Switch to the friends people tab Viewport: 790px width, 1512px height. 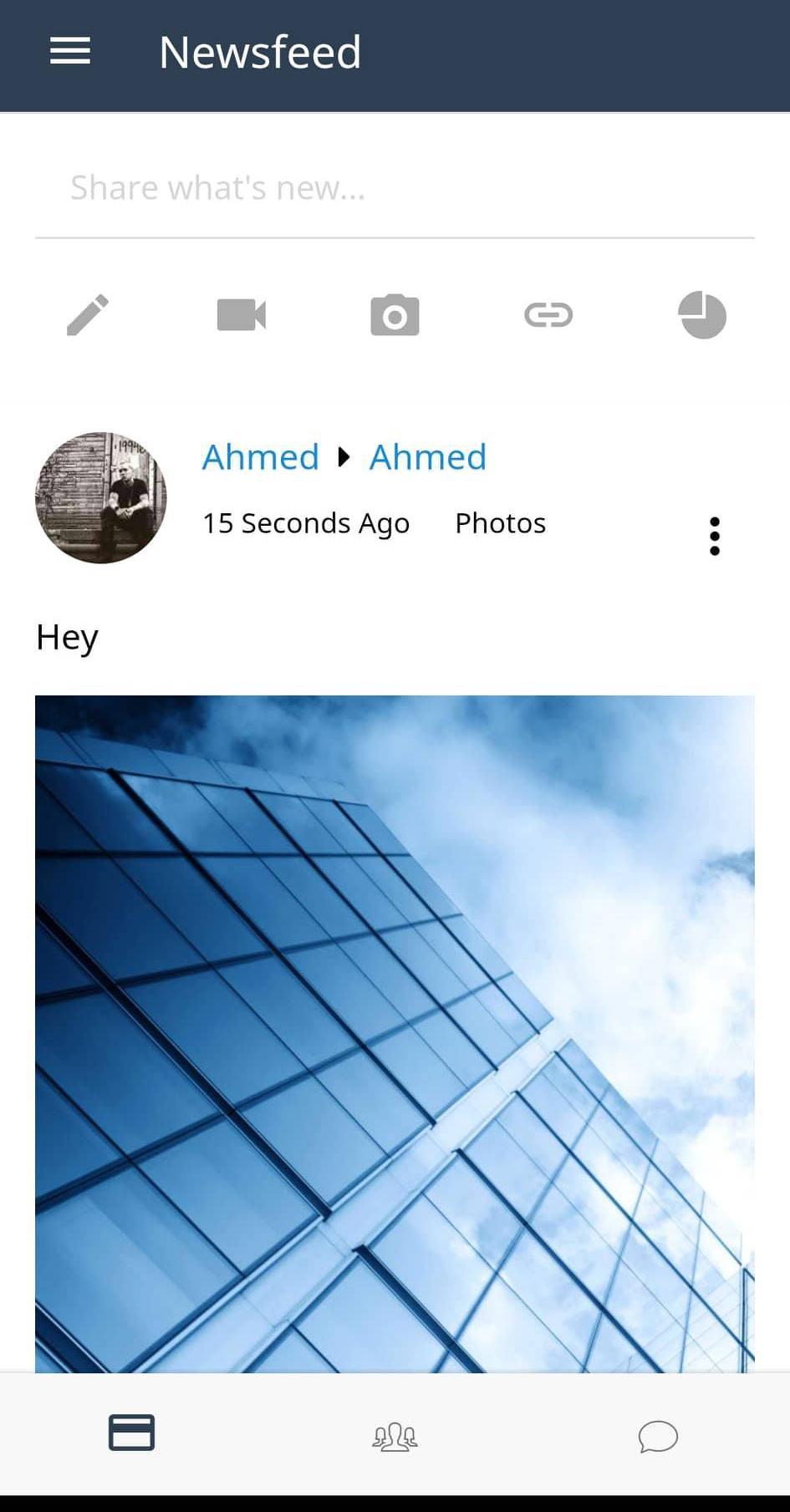395,1436
